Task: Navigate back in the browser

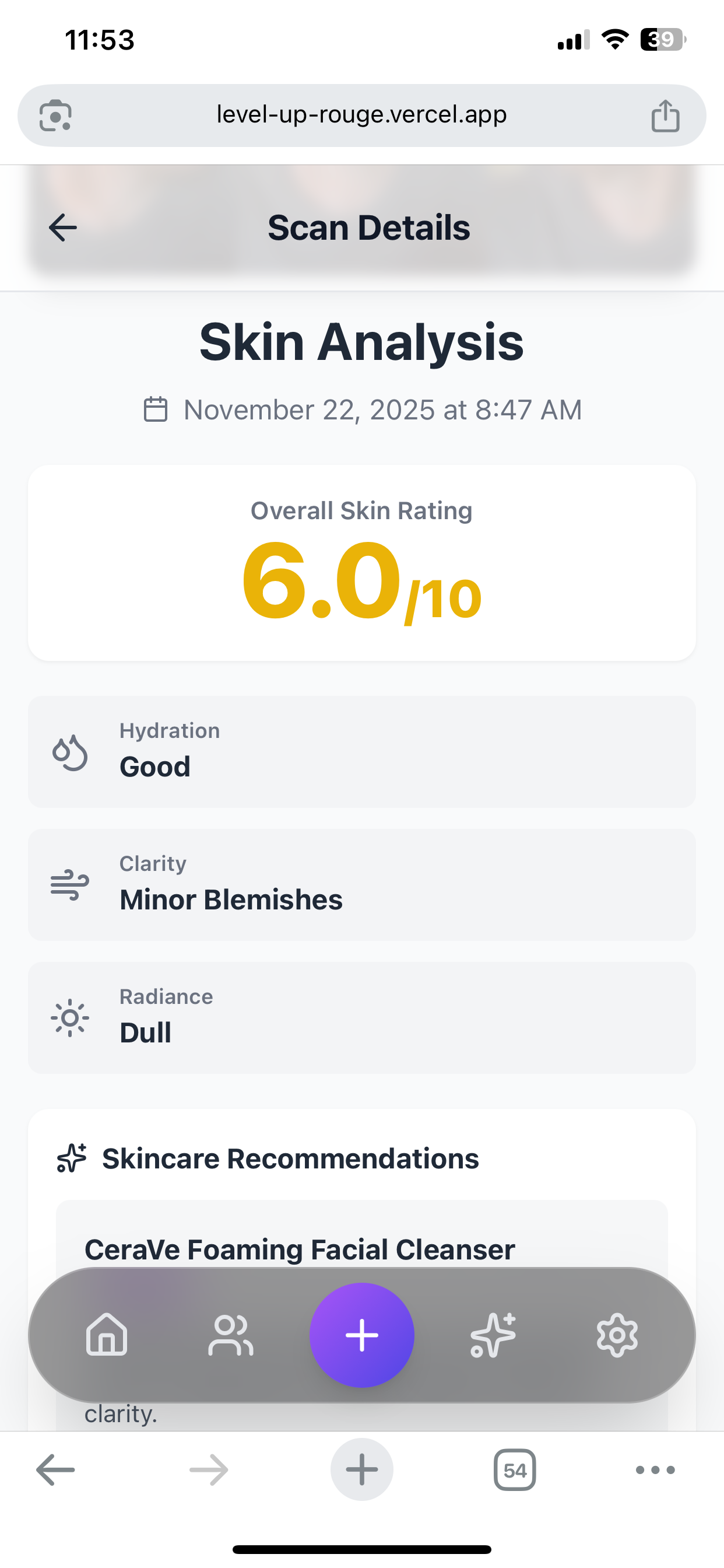Action: pyautogui.click(x=55, y=1469)
